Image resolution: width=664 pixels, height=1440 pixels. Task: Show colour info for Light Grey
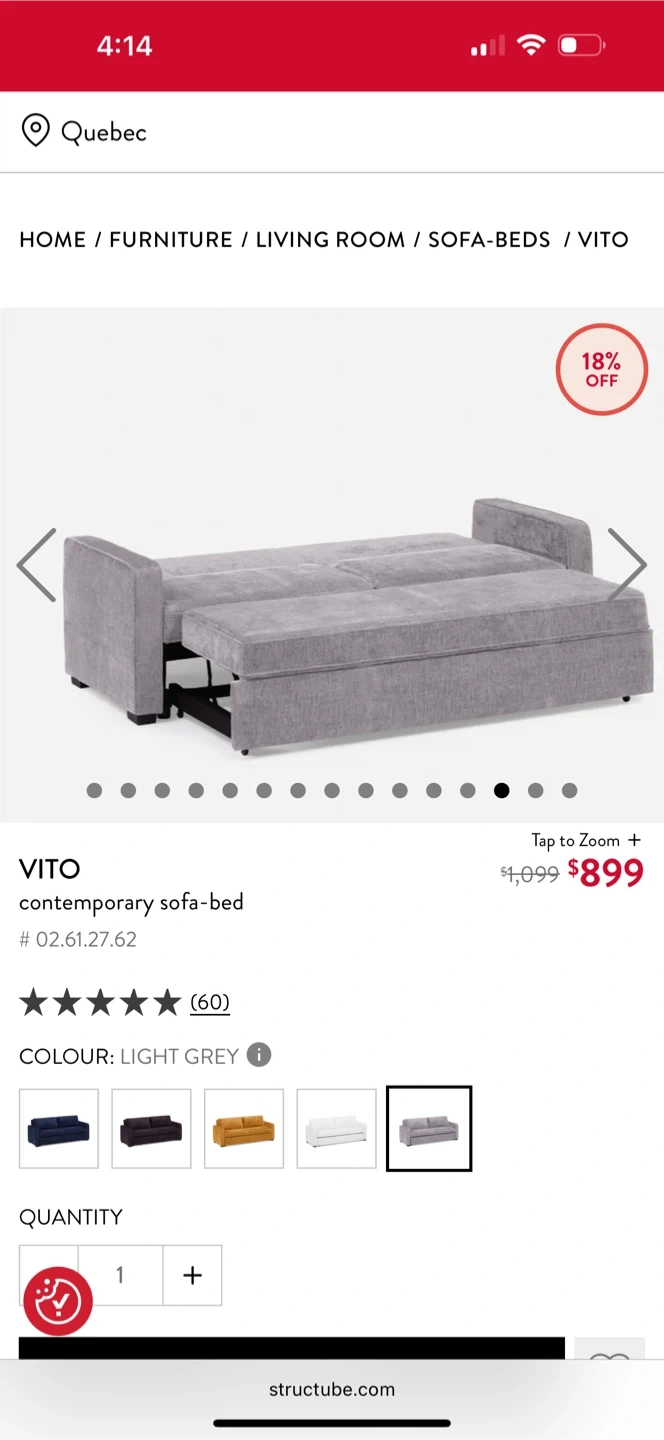(x=259, y=1055)
